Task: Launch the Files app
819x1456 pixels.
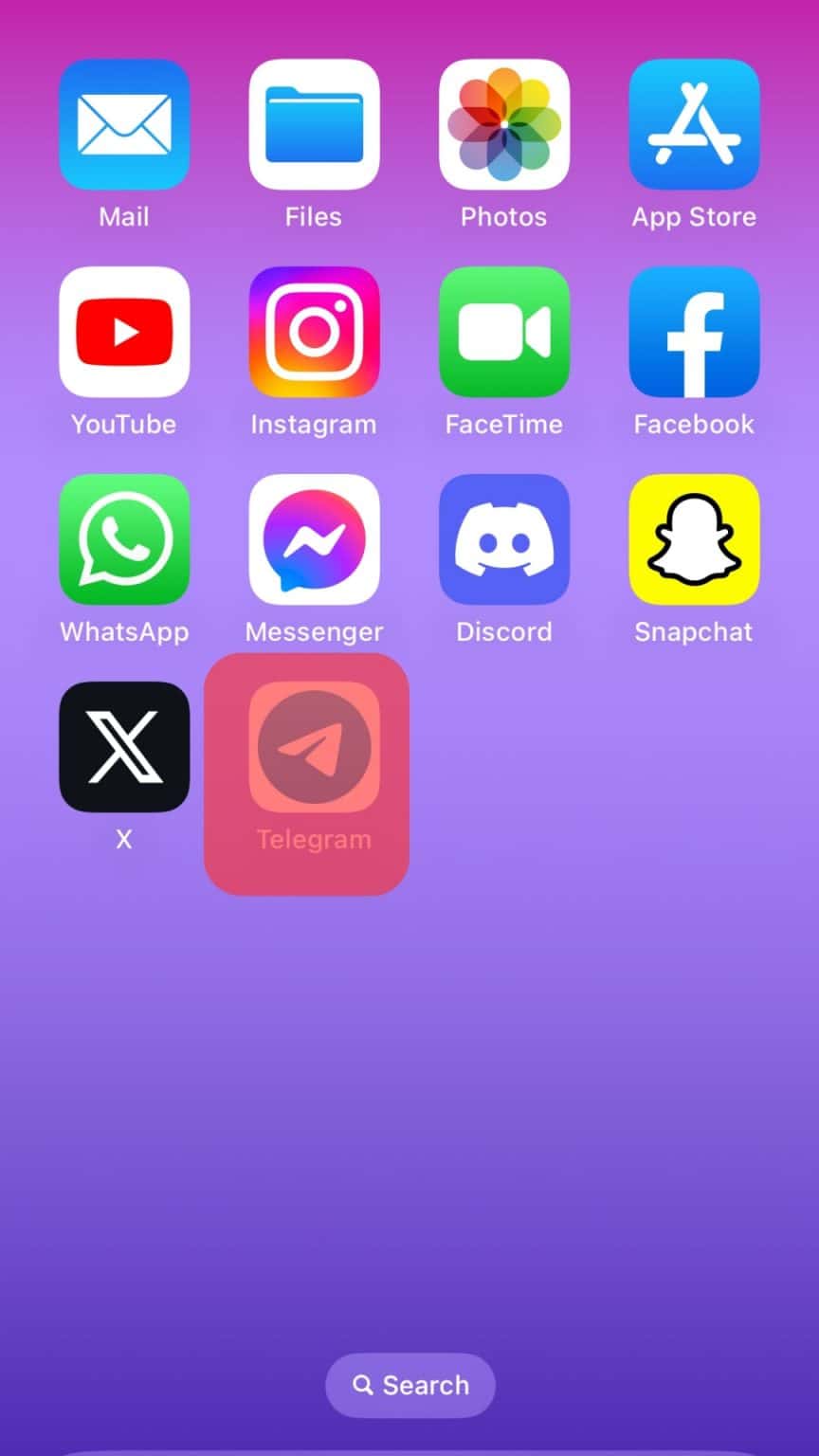Action: (x=314, y=124)
